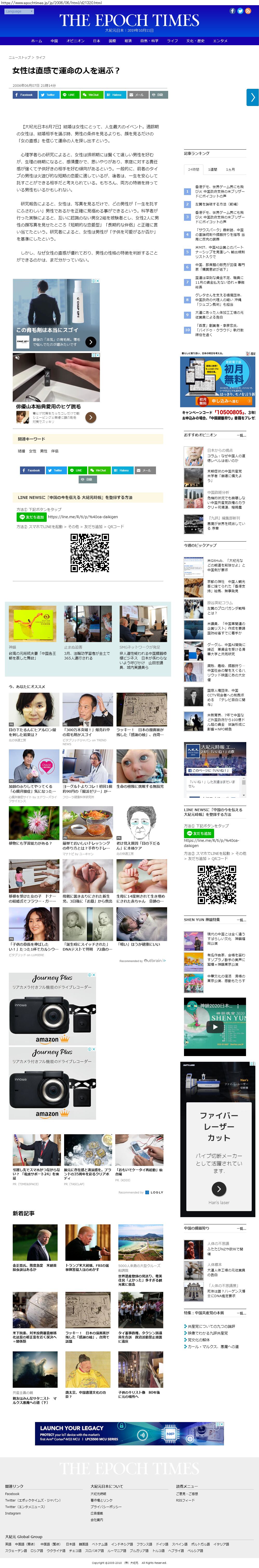Open the Twitter icon in header

240,11
